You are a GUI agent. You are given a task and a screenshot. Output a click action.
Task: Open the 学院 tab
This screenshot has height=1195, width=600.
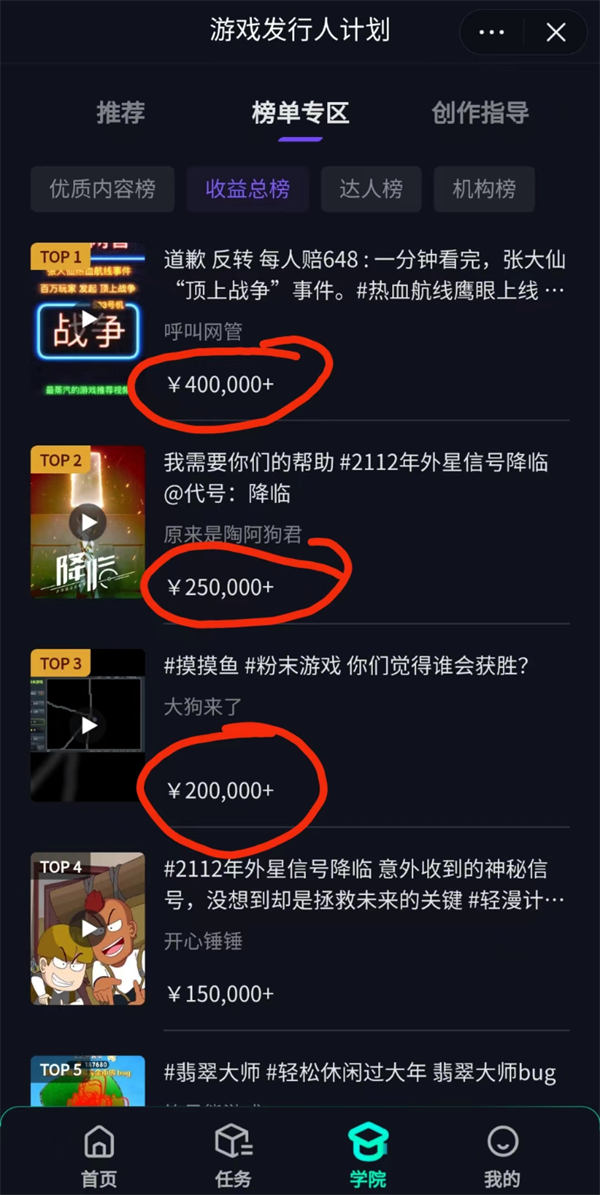pos(367,1155)
